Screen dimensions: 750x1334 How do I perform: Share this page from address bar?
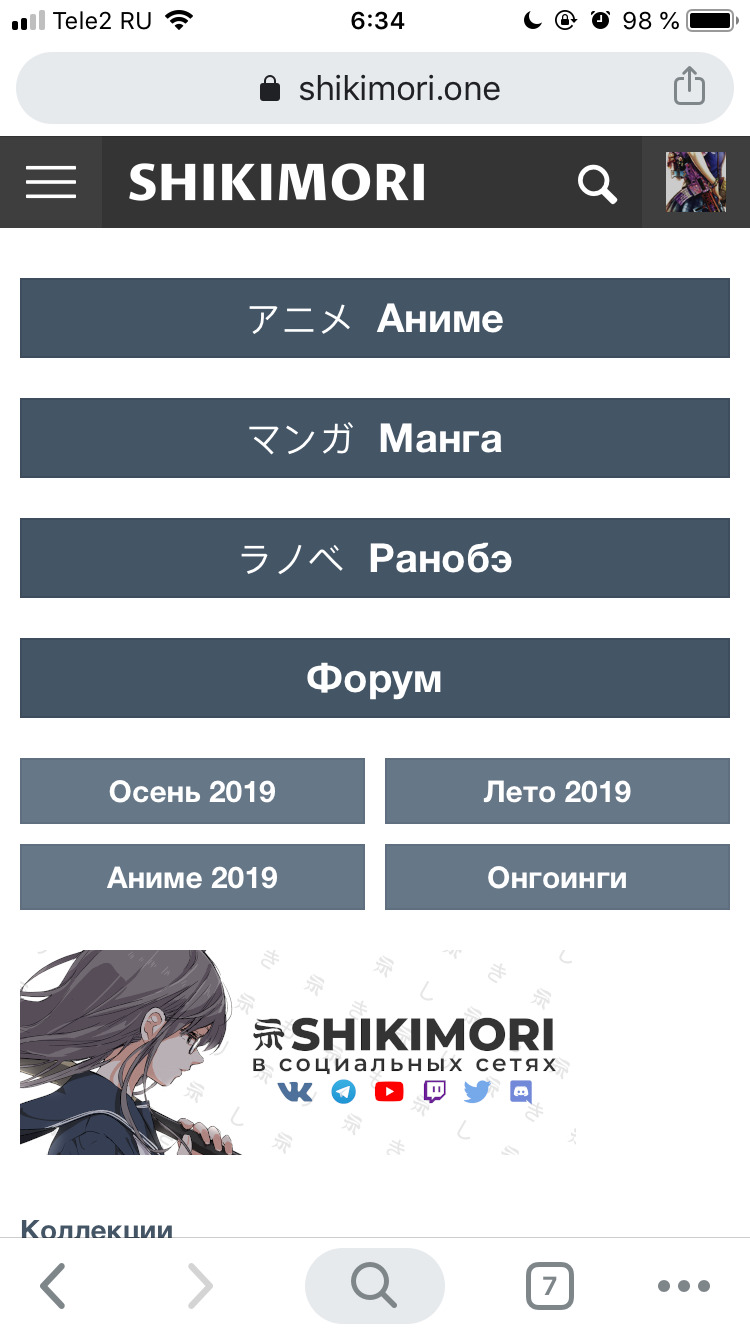pyautogui.click(x=689, y=87)
